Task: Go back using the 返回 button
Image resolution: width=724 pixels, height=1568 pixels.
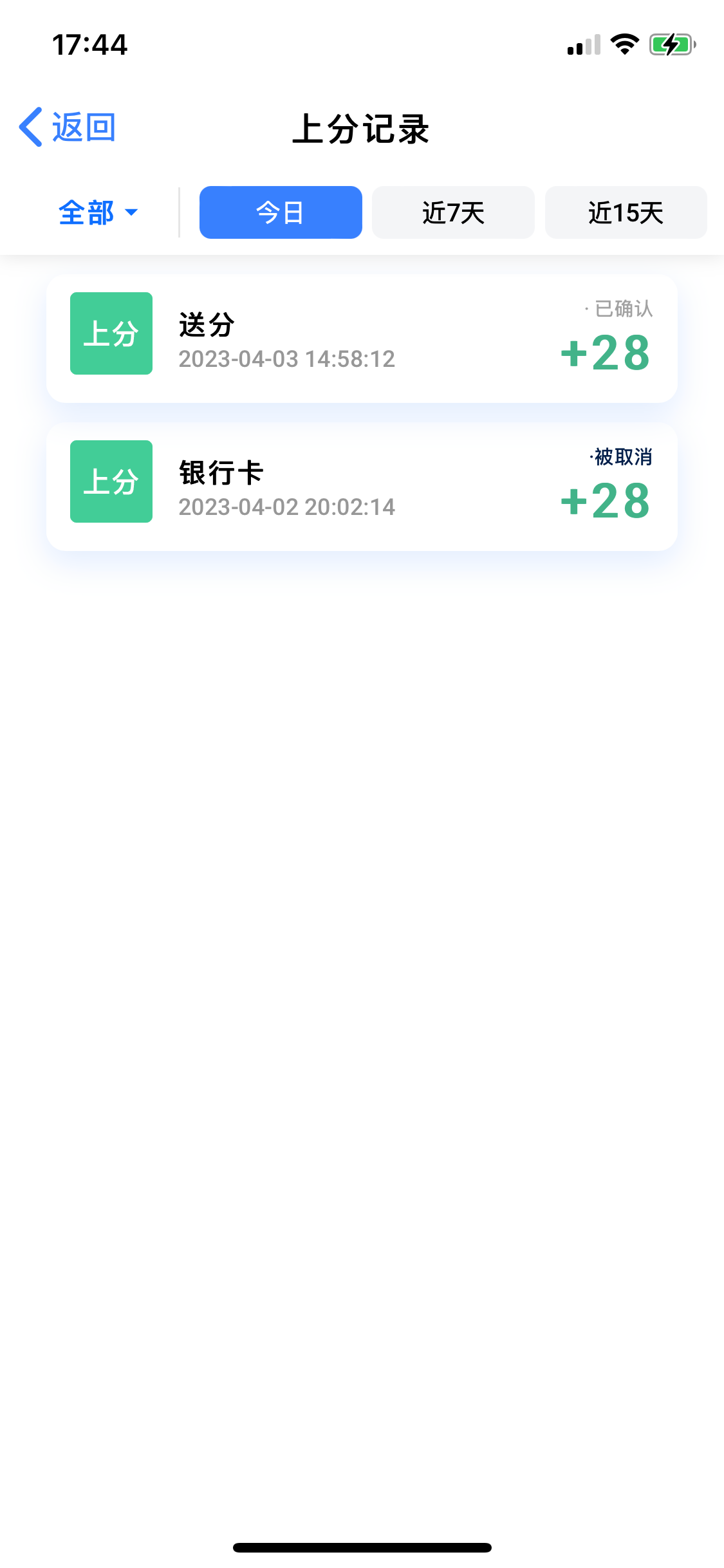Action: [x=68, y=127]
